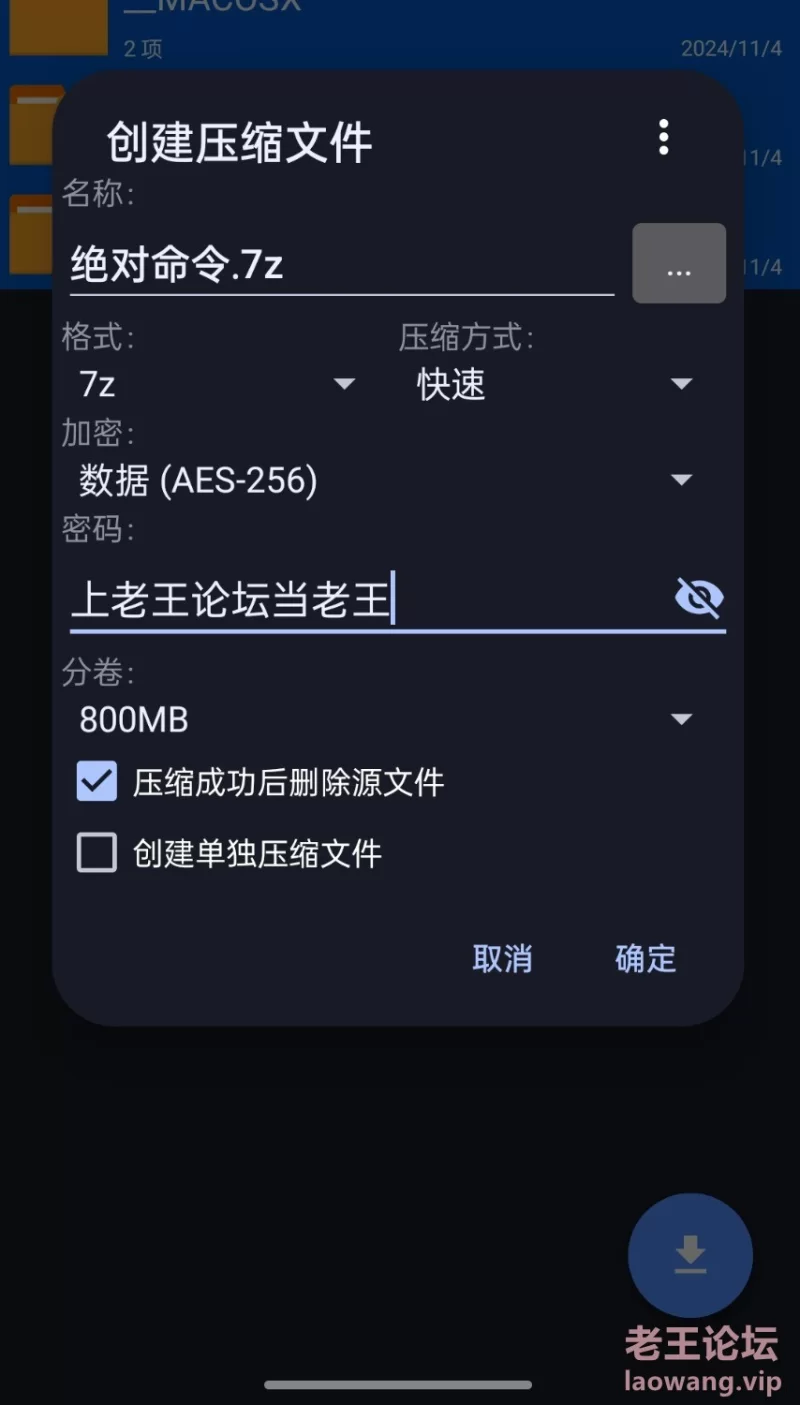The height and width of the screenshot is (1405, 800).
Task: Edit the archive name field 绝对命令.7z
Action: [342, 265]
